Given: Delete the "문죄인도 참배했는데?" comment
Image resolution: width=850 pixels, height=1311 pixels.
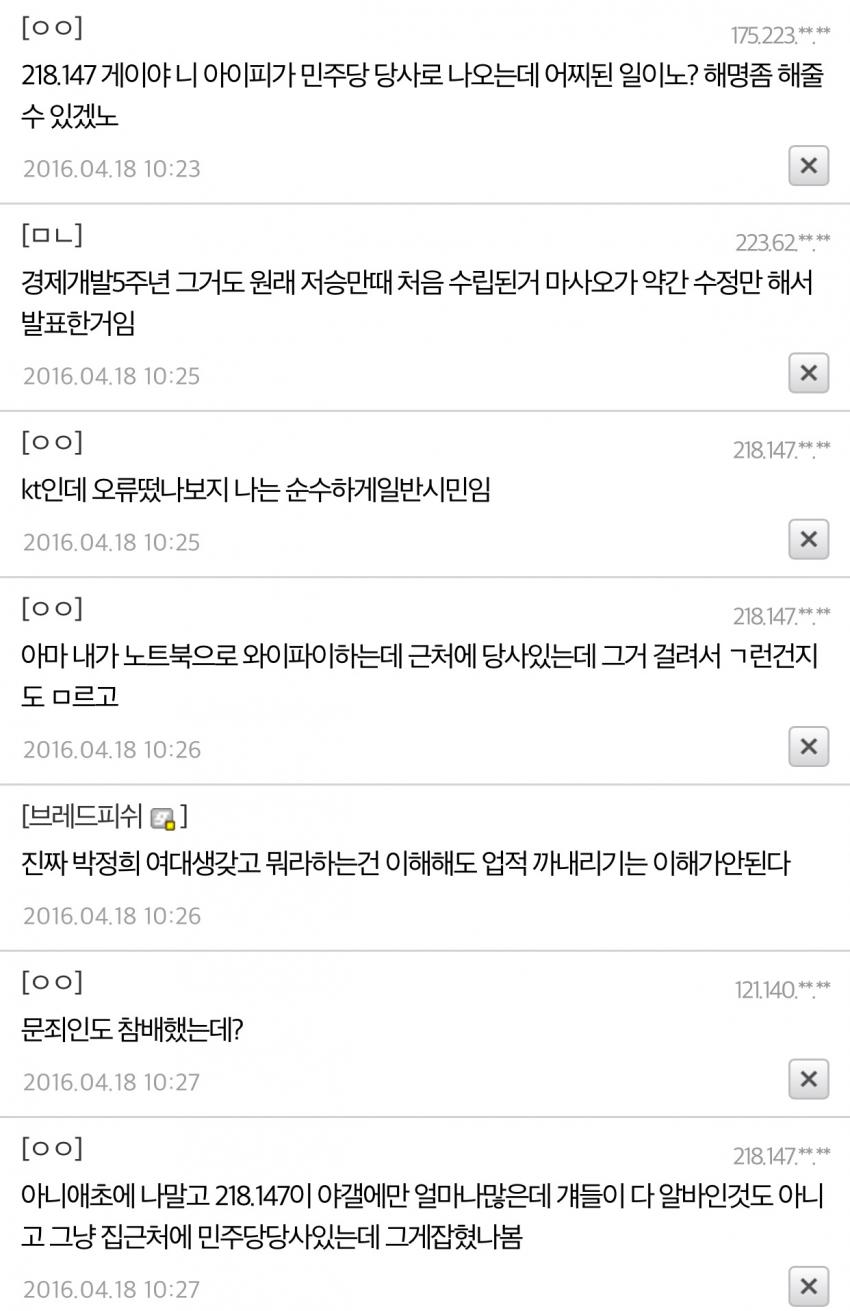Looking at the screenshot, I should pyautogui.click(x=808, y=1079).
